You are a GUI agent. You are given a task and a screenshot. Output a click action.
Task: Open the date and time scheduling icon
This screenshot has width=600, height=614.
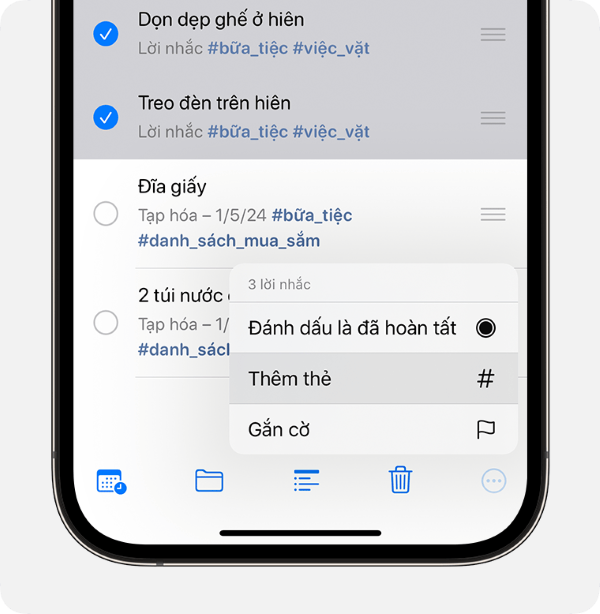pyautogui.click(x=111, y=481)
